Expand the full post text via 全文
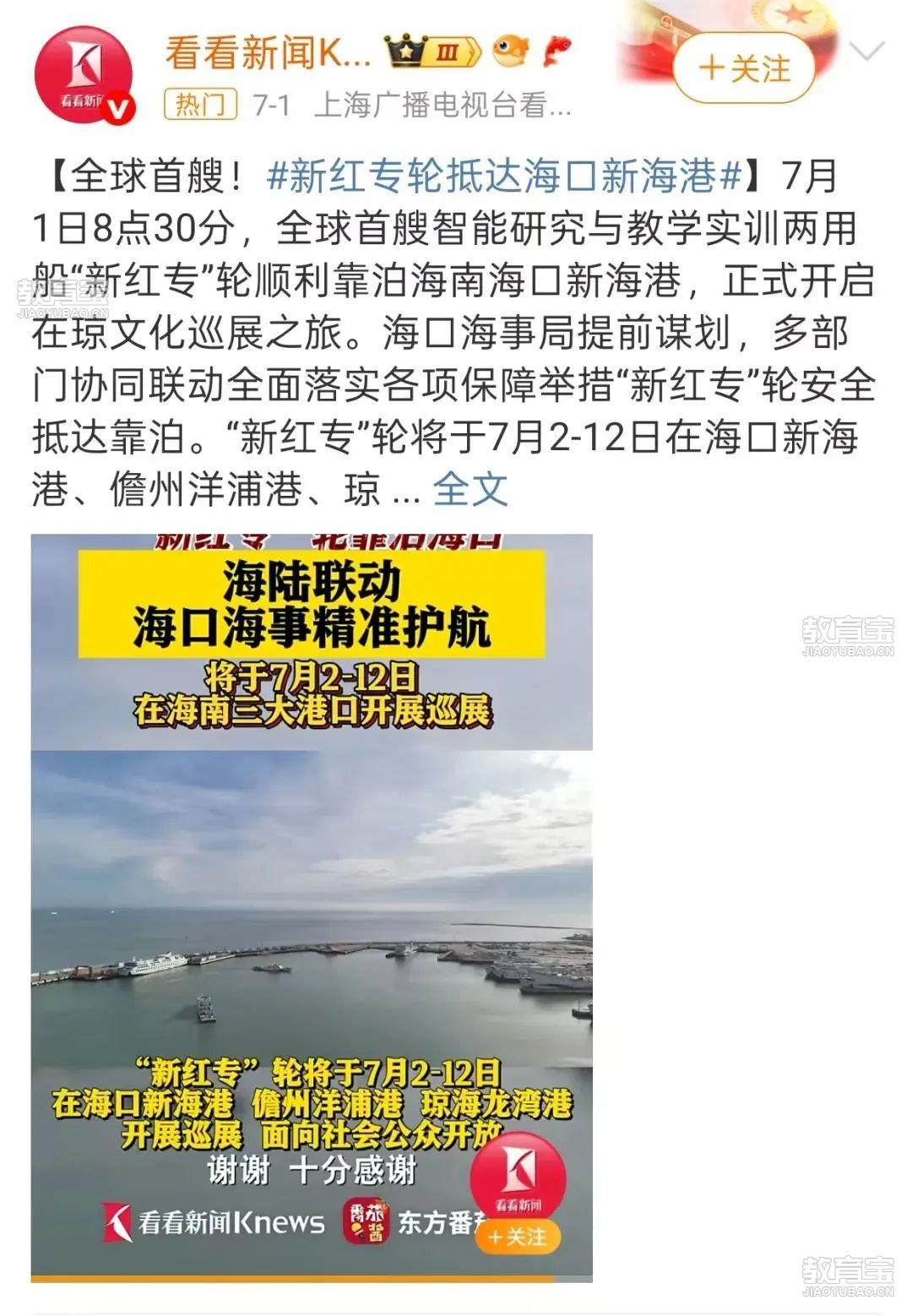Viewport: 912px width, 1316px height. [470, 489]
